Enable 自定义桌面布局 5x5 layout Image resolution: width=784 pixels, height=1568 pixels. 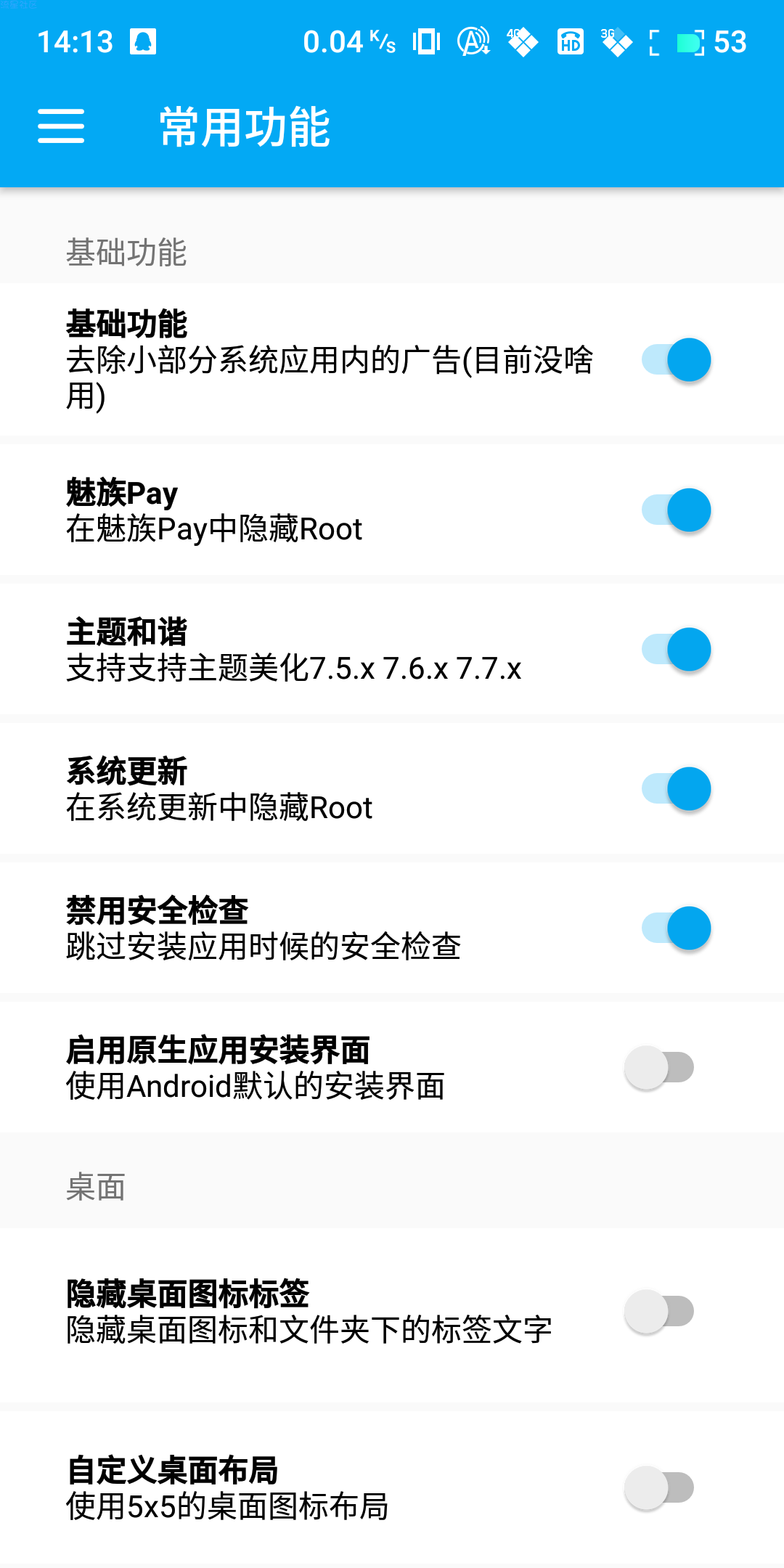pyautogui.click(x=659, y=1488)
